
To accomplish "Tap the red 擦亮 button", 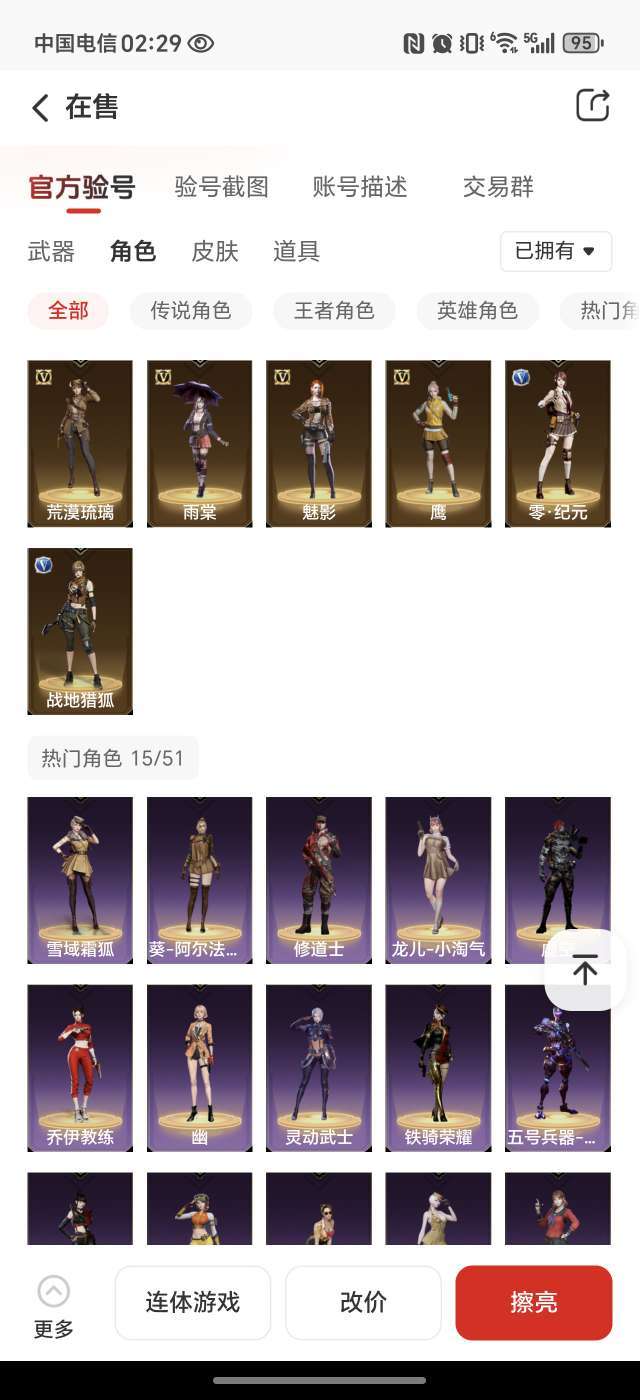I will (533, 1302).
